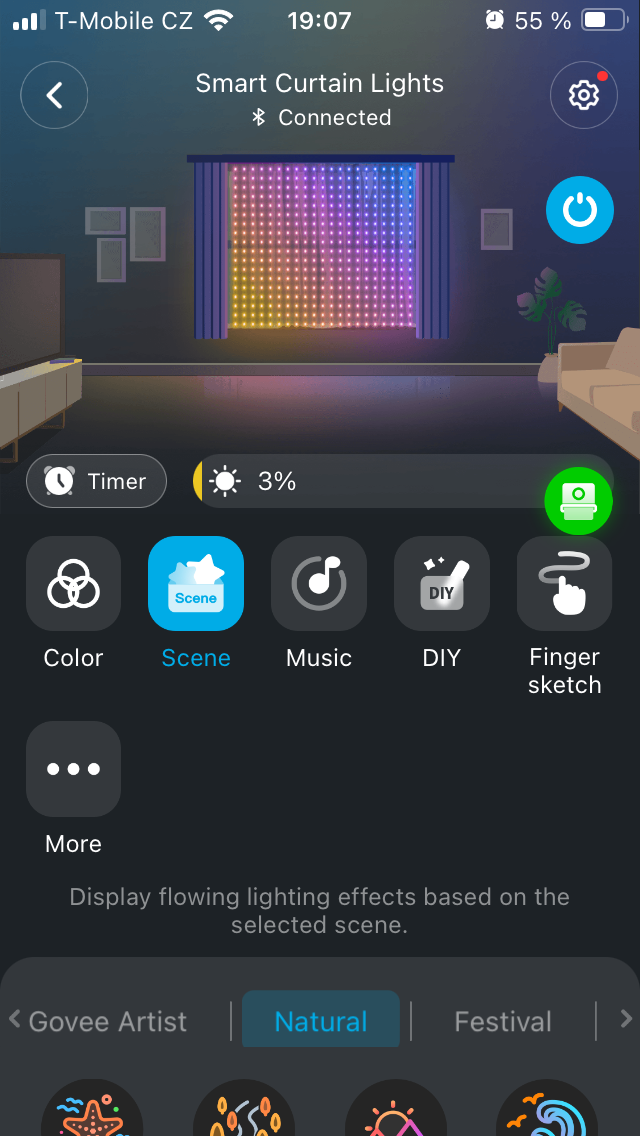
Task: Open Finger sketch mode
Action: tap(564, 584)
